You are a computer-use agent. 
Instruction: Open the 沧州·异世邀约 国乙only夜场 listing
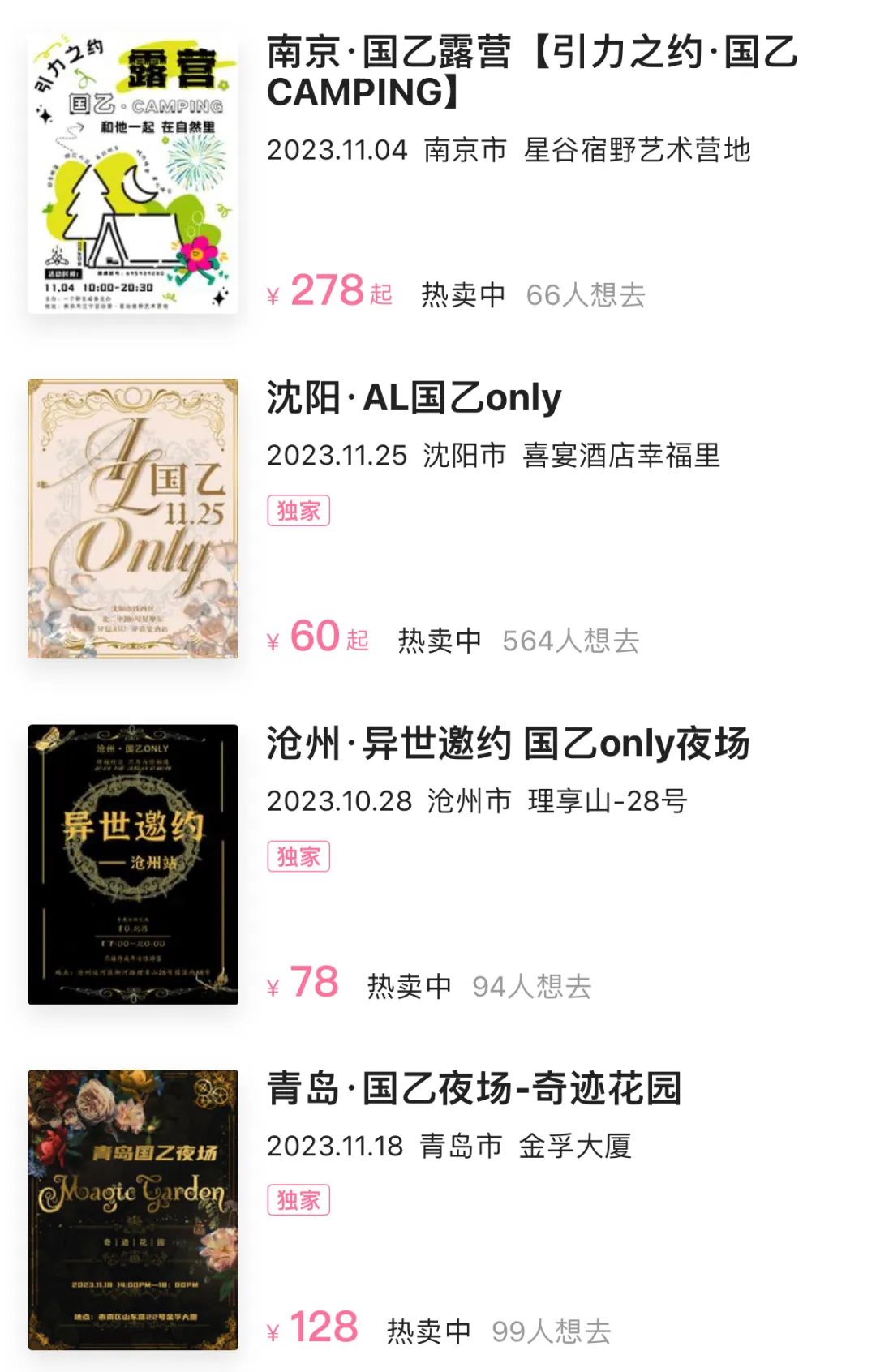tap(508, 744)
